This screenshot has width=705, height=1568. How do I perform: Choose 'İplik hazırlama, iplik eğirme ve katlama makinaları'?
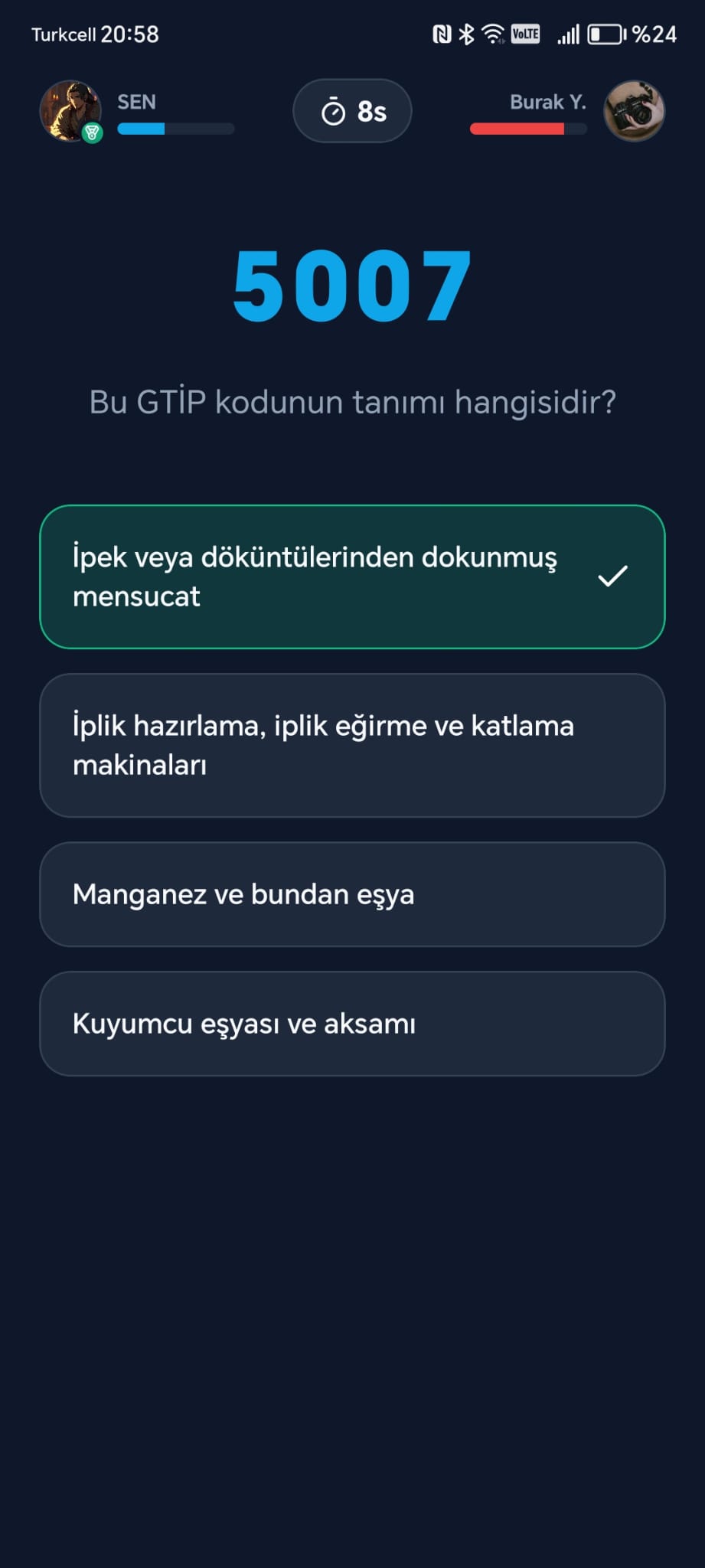point(352,745)
